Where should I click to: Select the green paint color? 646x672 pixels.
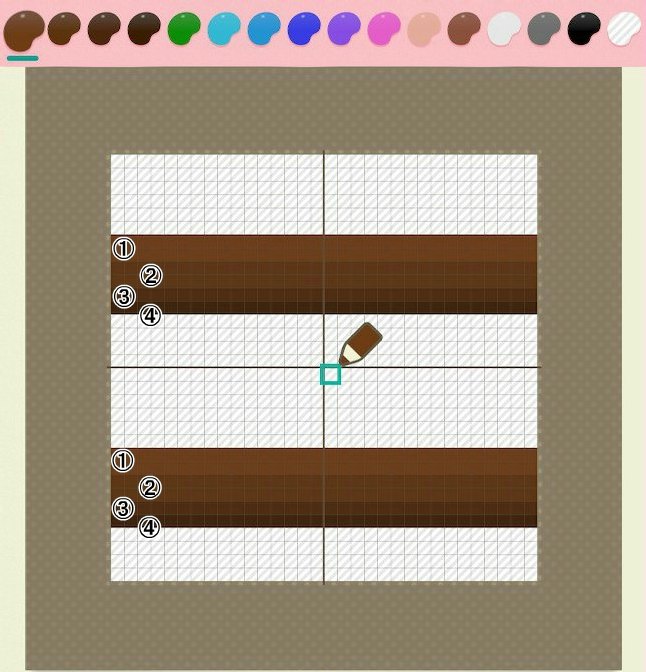[183, 29]
